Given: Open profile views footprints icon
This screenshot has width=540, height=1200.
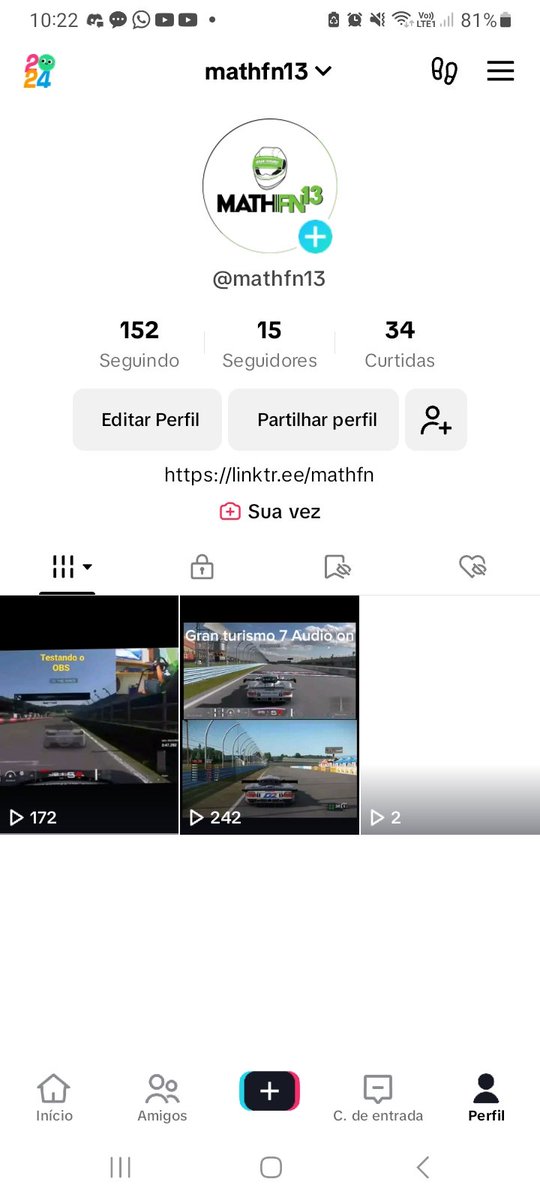Looking at the screenshot, I should [444, 71].
